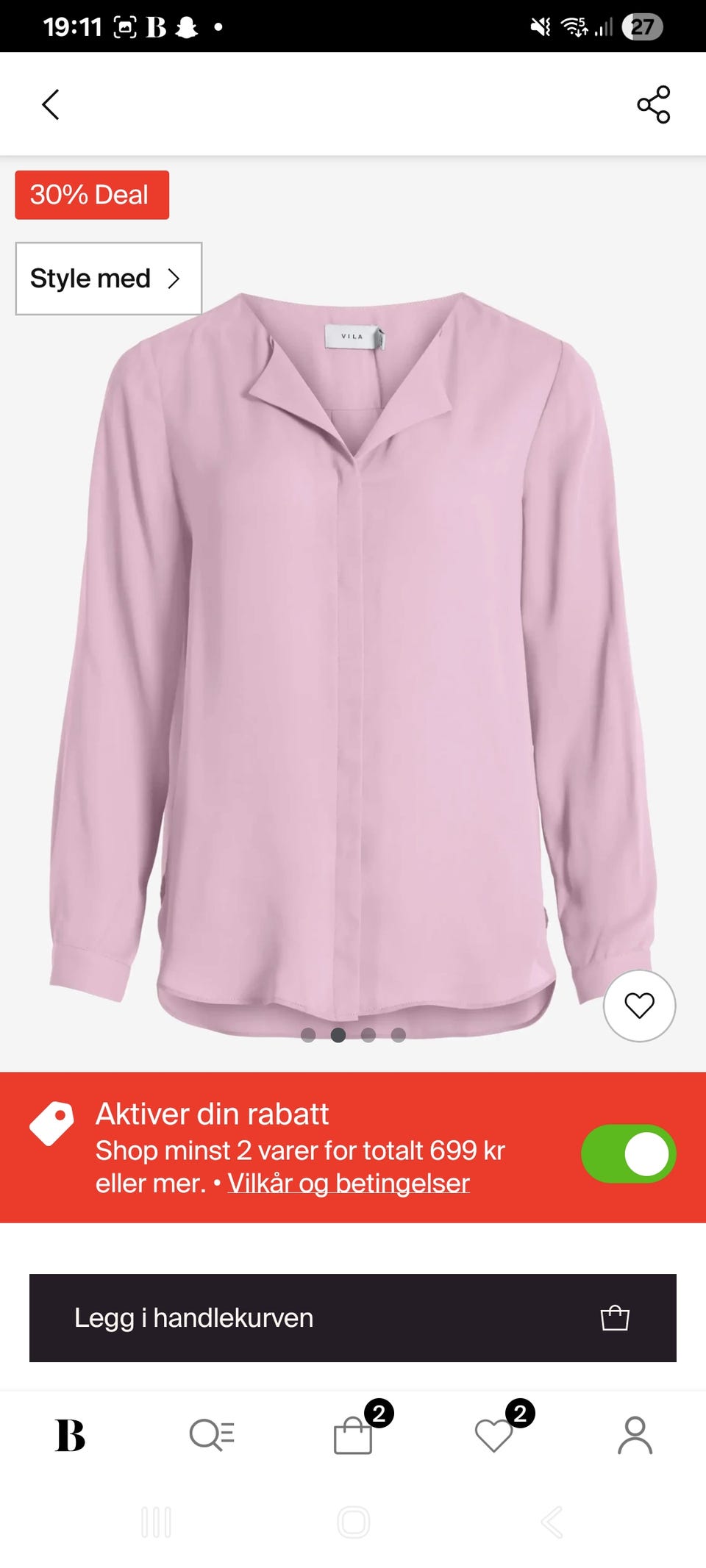
Task: Tap the heart to favorite the blouse
Action: (x=639, y=1006)
